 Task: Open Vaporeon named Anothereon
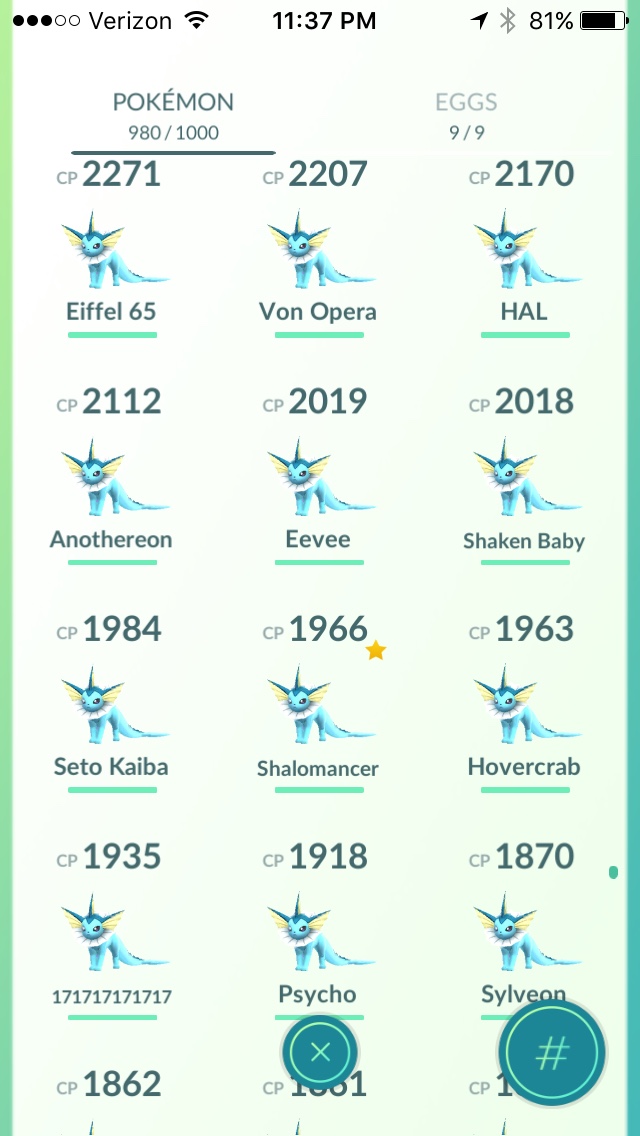coord(112,476)
